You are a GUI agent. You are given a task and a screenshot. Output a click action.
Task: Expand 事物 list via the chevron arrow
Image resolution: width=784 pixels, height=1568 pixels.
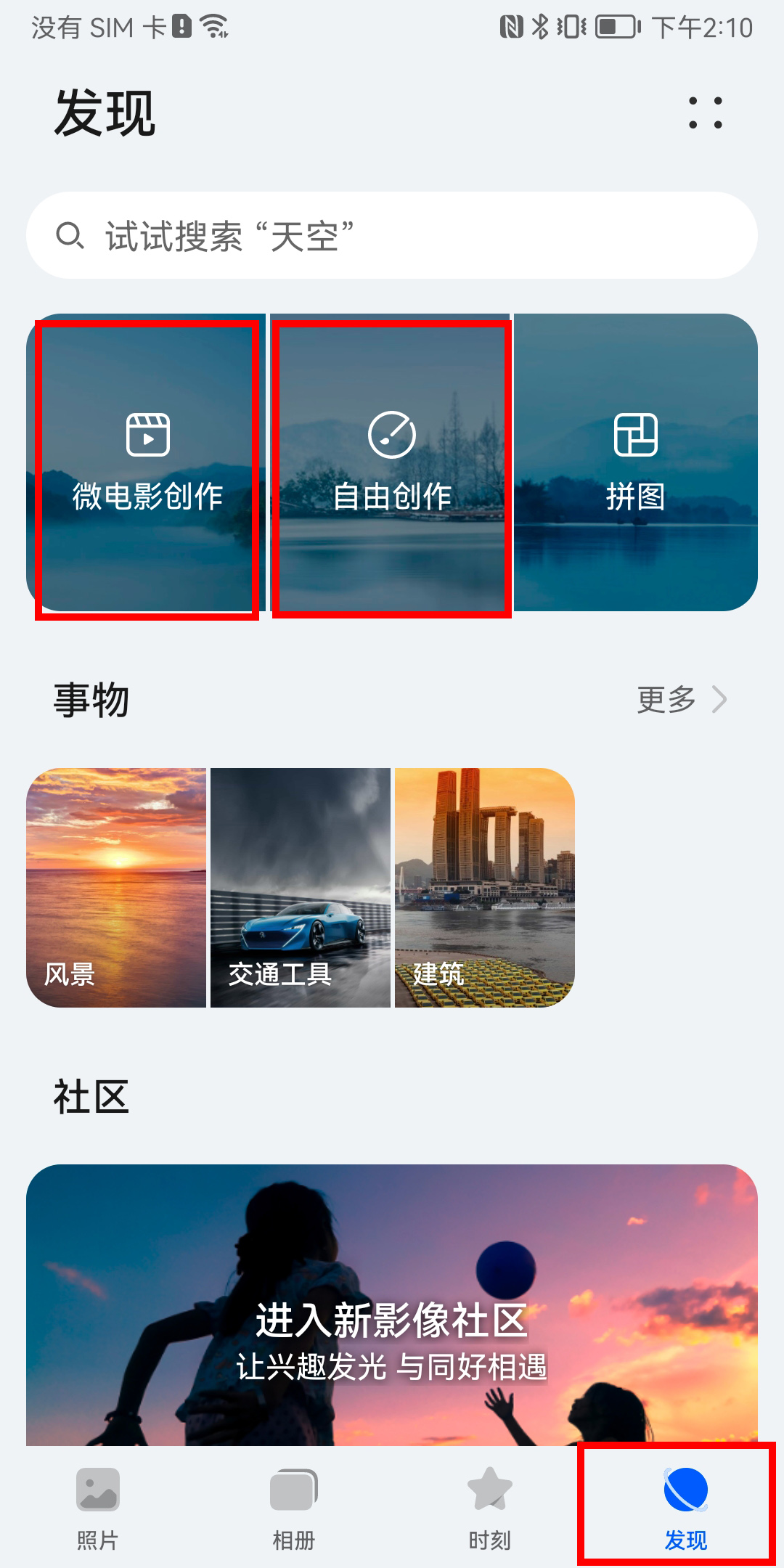pyautogui.click(x=722, y=699)
